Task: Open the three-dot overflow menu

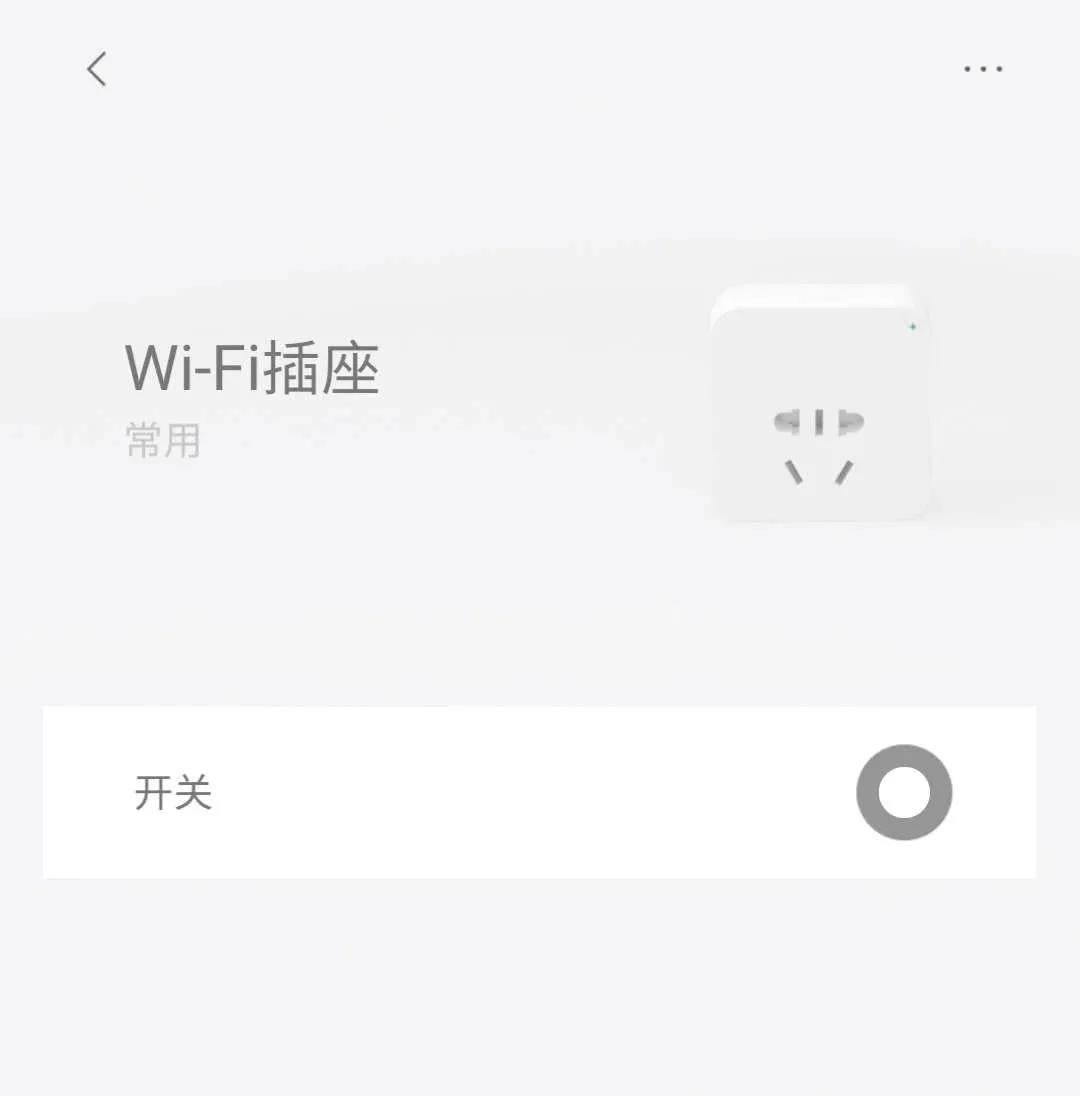Action: (982, 69)
